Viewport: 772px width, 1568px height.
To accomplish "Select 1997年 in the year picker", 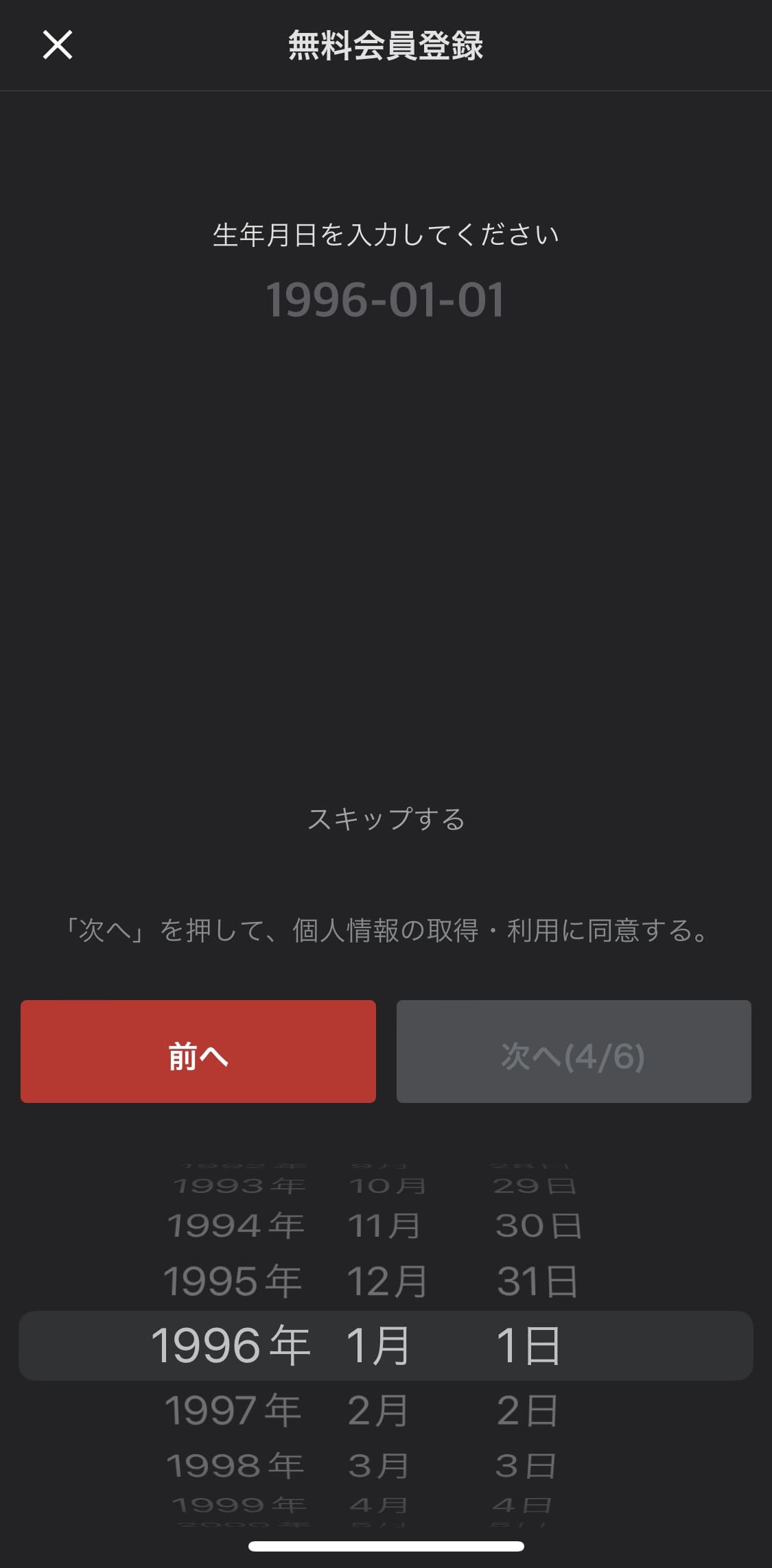I will pyautogui.click(x=232, y=1410).
